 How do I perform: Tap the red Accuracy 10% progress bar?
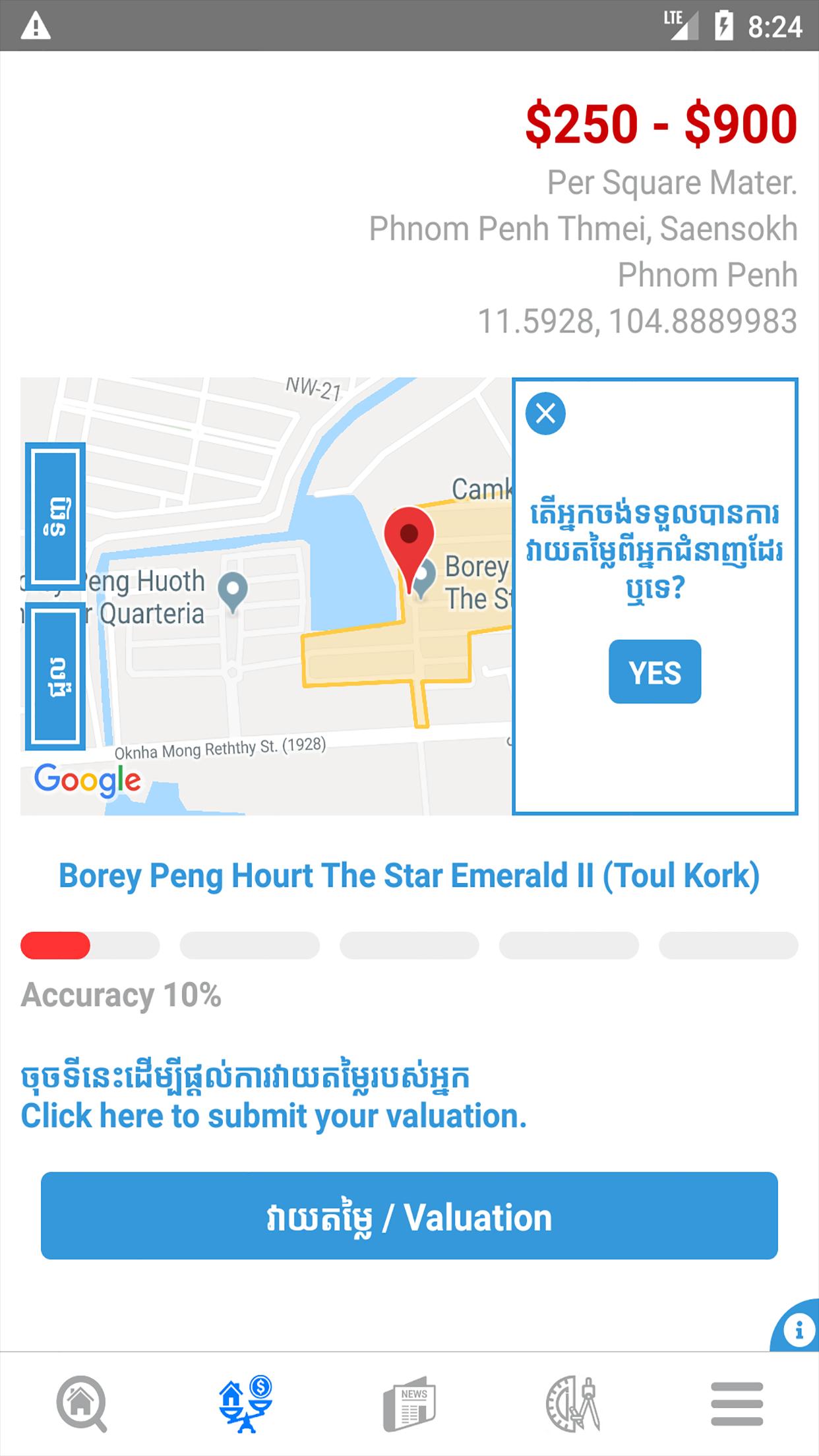(55, 946)
